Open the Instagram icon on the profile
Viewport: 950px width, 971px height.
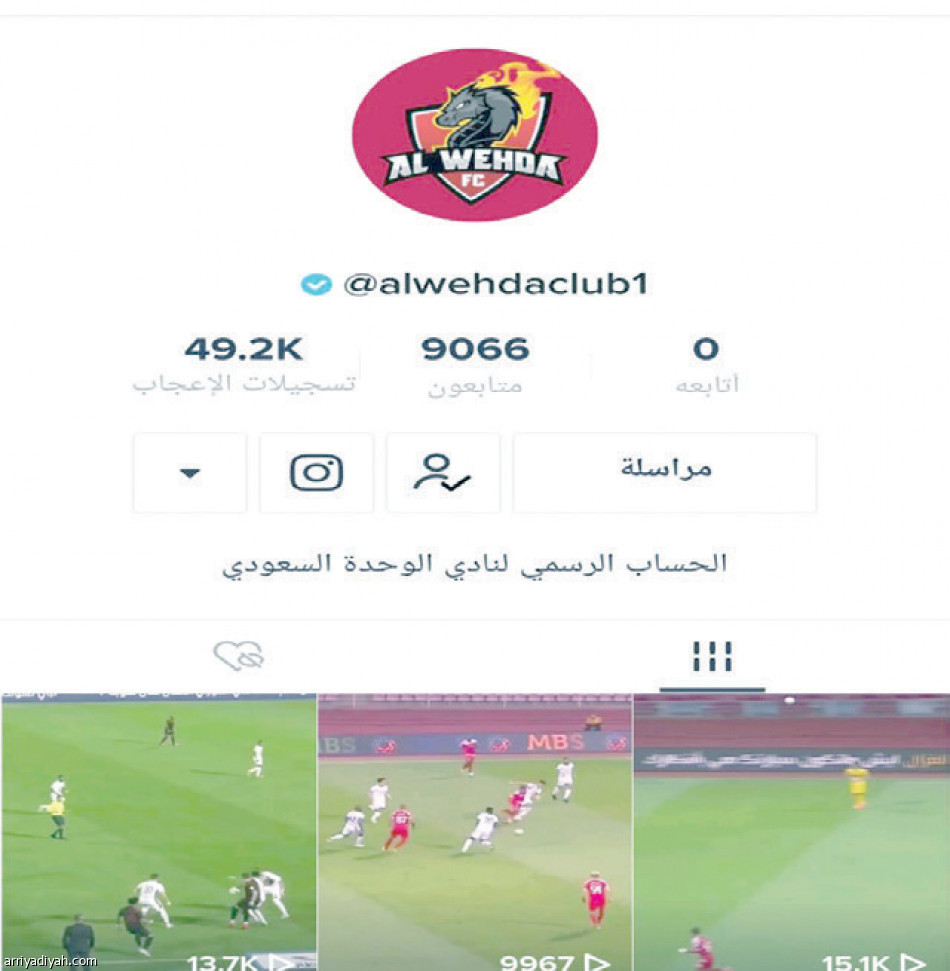(316, 473)
